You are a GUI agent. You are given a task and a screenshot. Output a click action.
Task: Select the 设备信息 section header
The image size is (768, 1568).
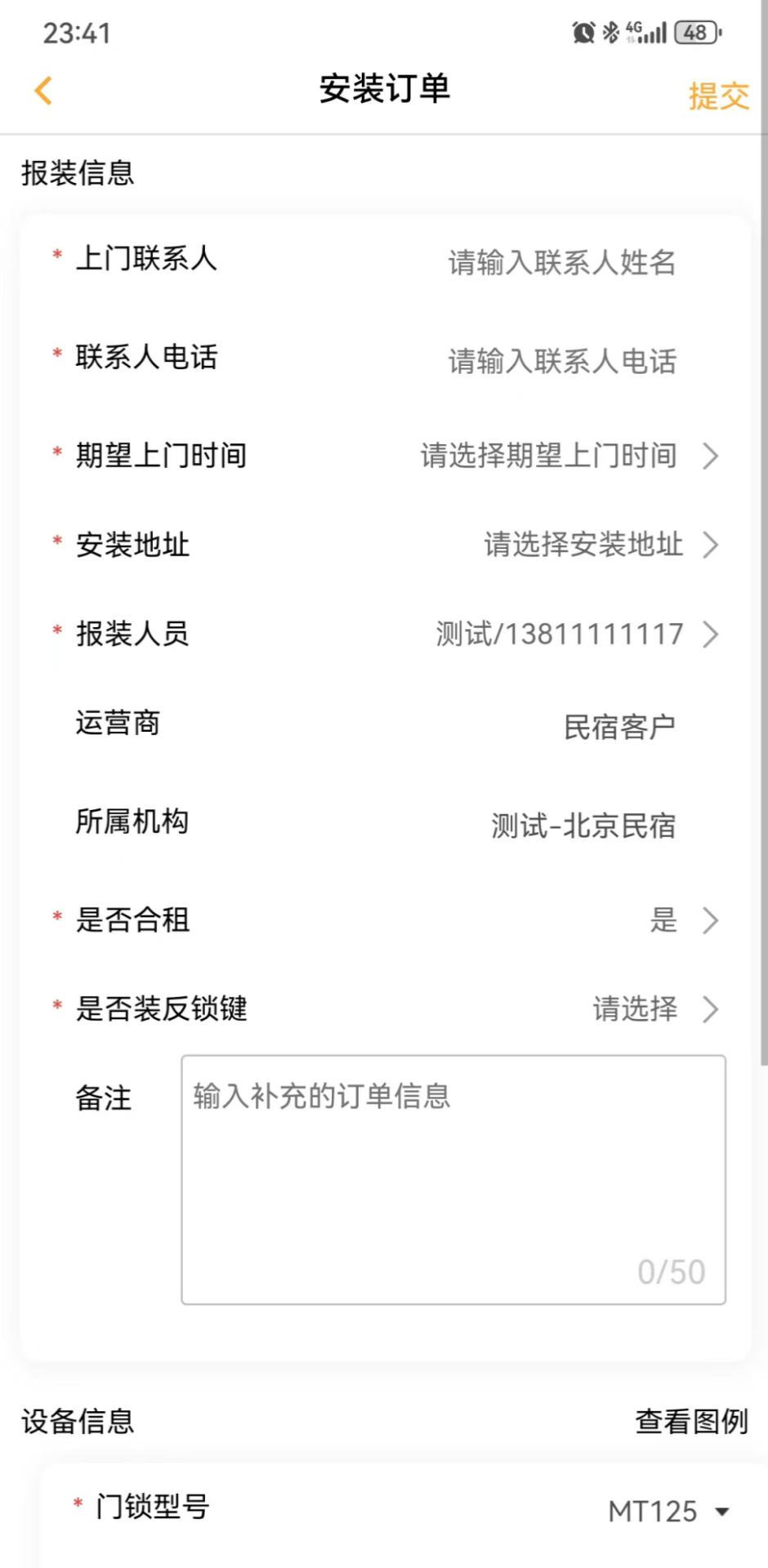point(78,1421)
